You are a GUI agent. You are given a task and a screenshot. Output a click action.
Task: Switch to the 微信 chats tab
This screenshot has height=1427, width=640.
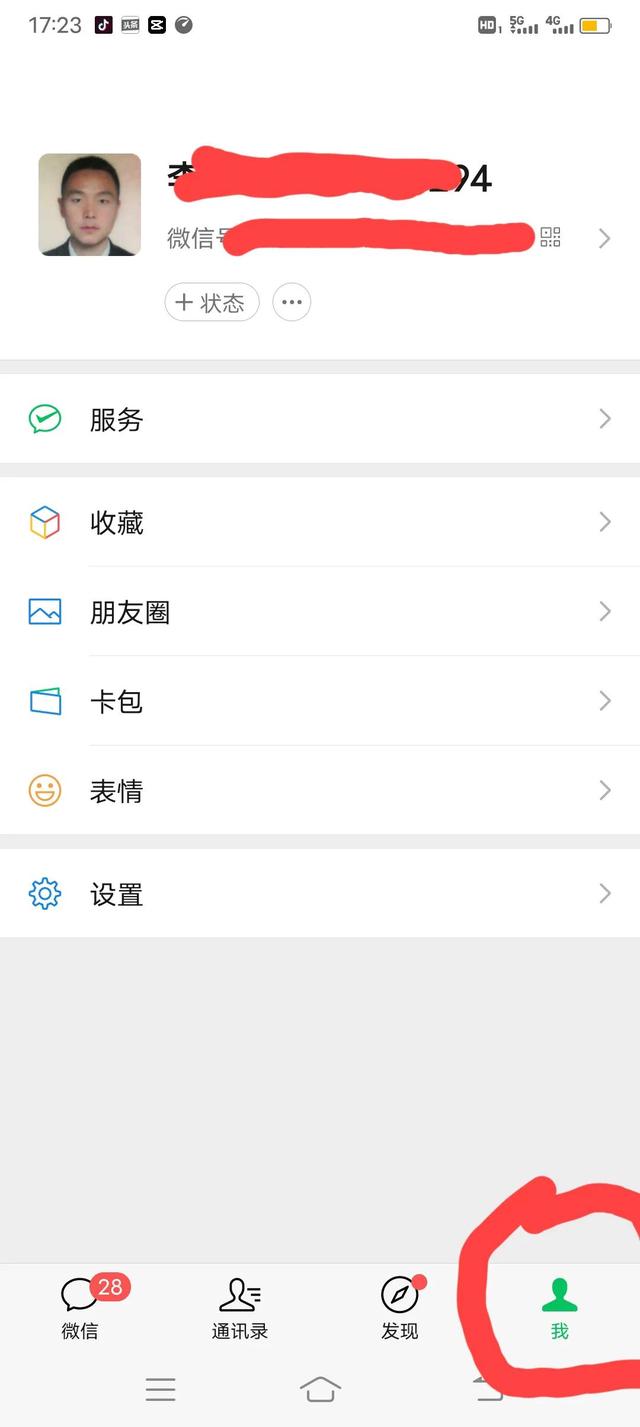click(80, 1308)
